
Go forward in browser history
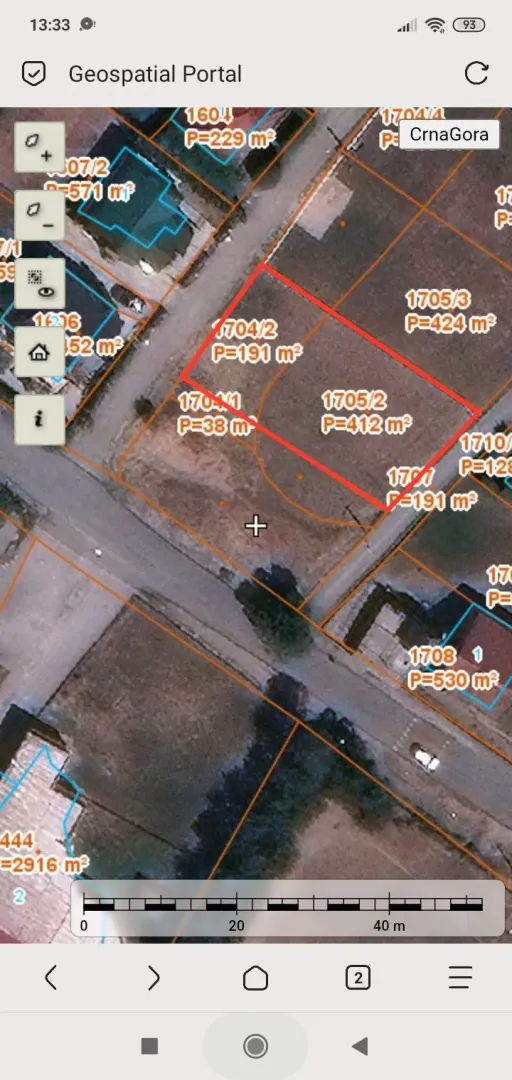154,977
